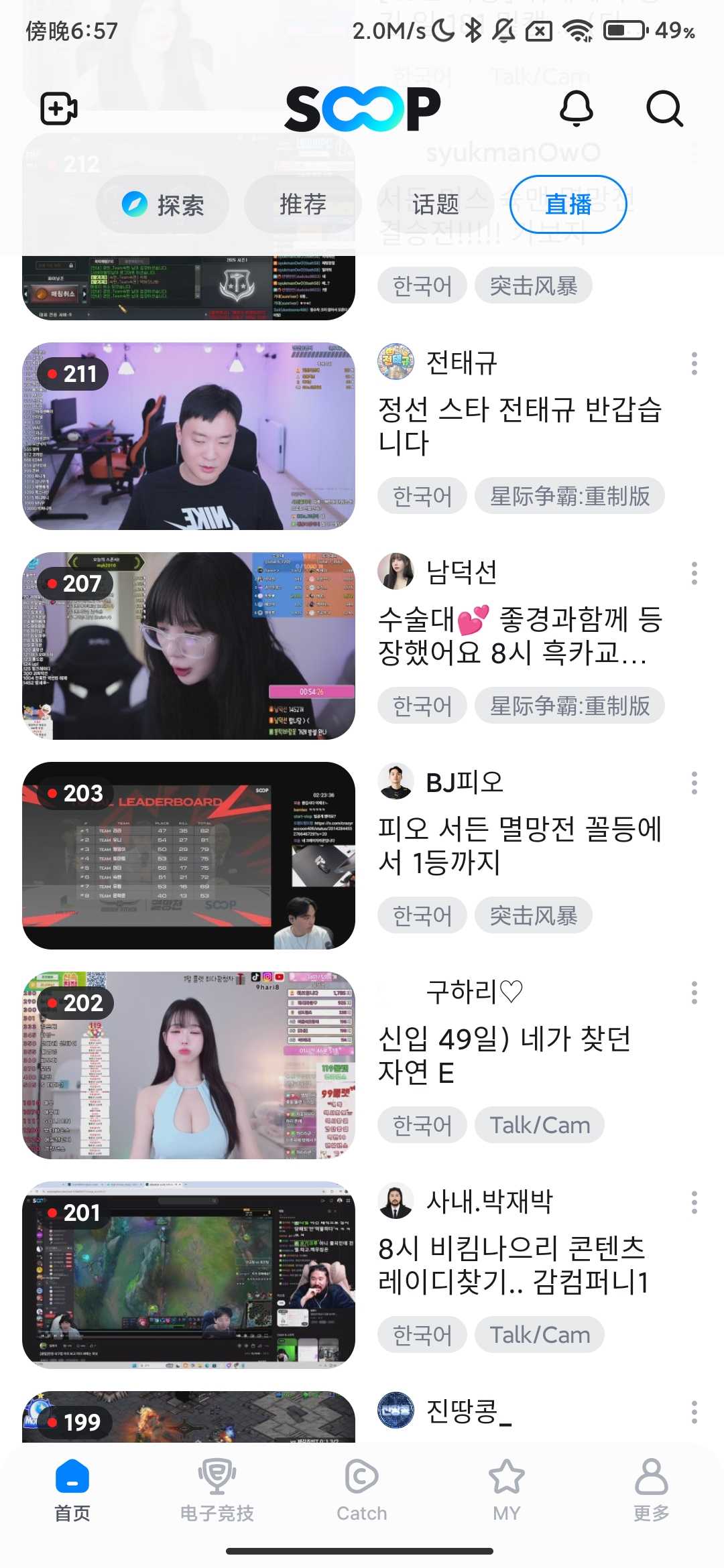Open options menu on BJ피오's stream card

(x=693, y=781)
